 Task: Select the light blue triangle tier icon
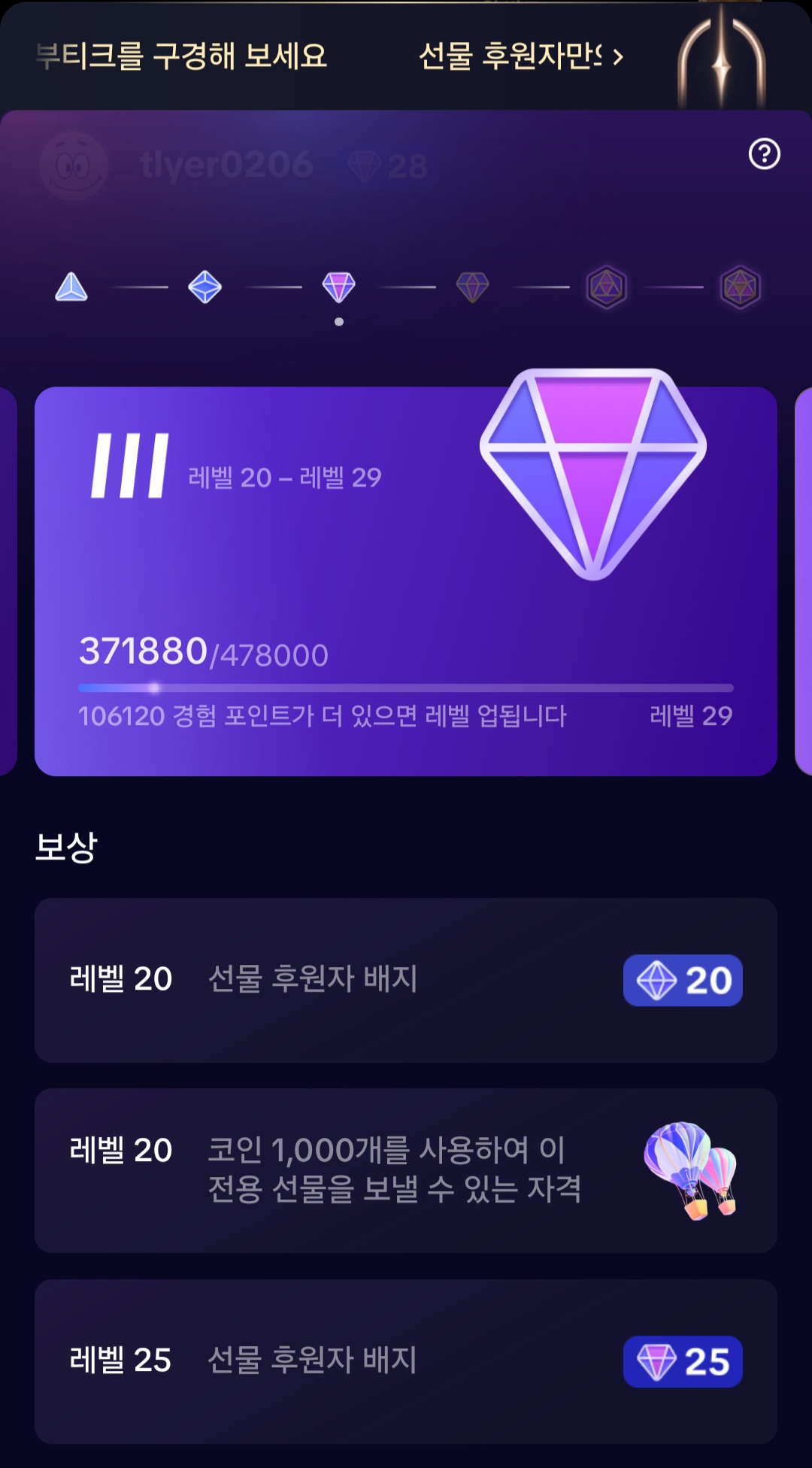coord(71,287)
